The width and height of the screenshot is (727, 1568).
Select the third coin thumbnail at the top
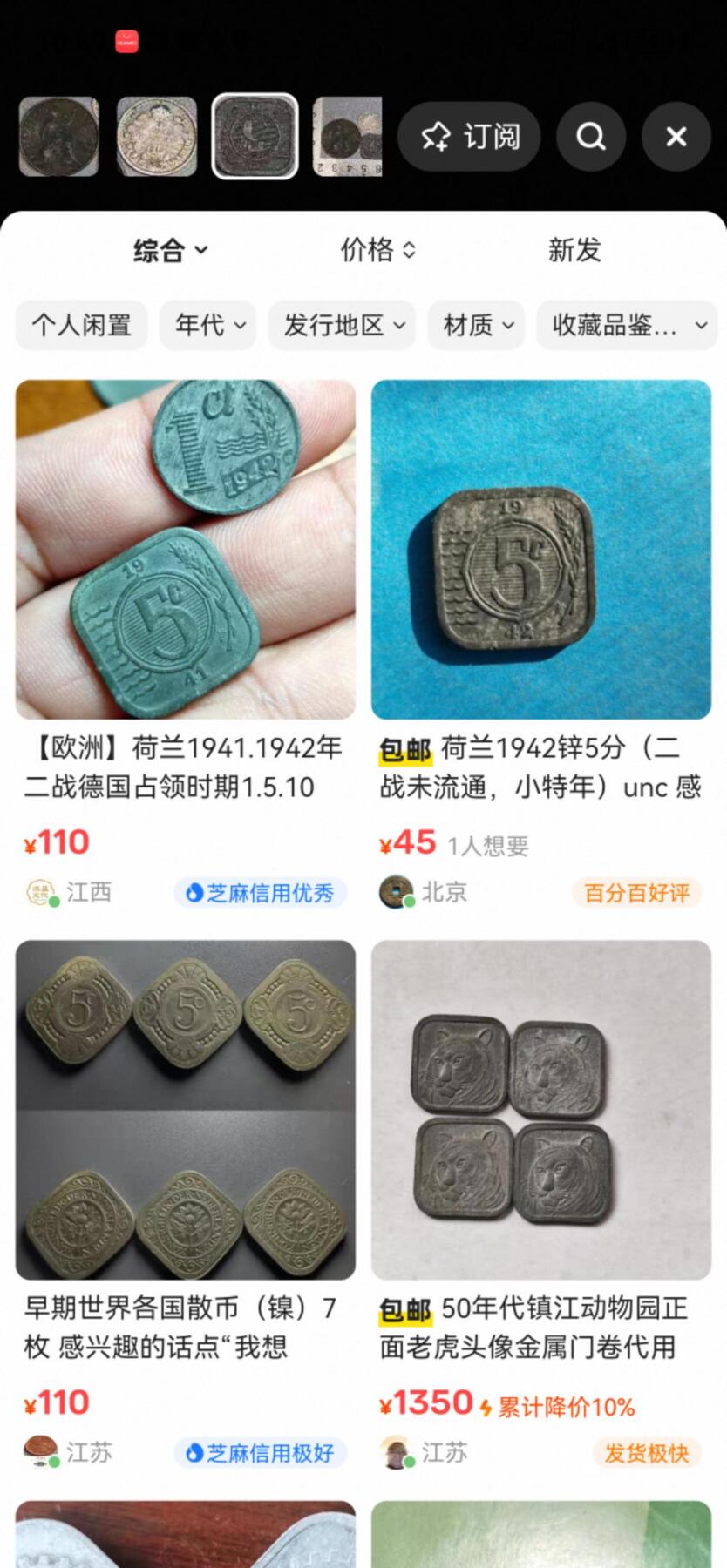point(254,137)
